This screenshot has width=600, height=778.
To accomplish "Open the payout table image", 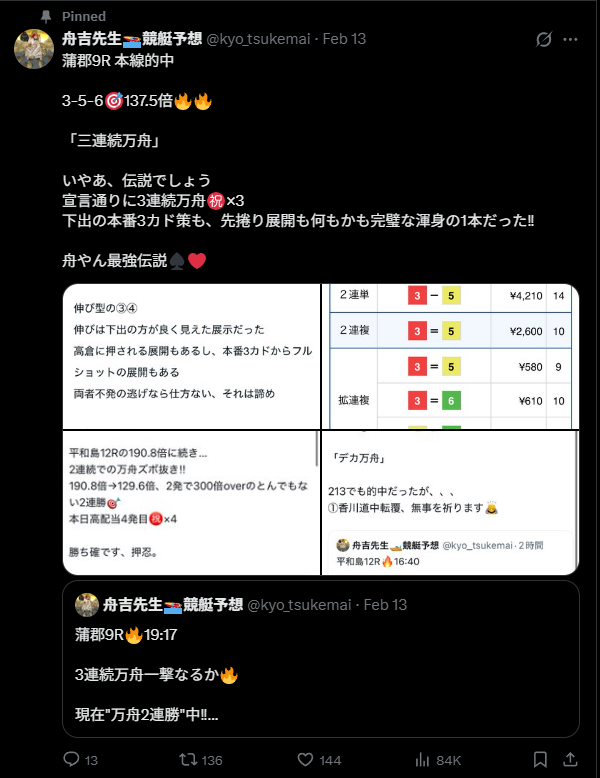I will (x=451, y=355).
